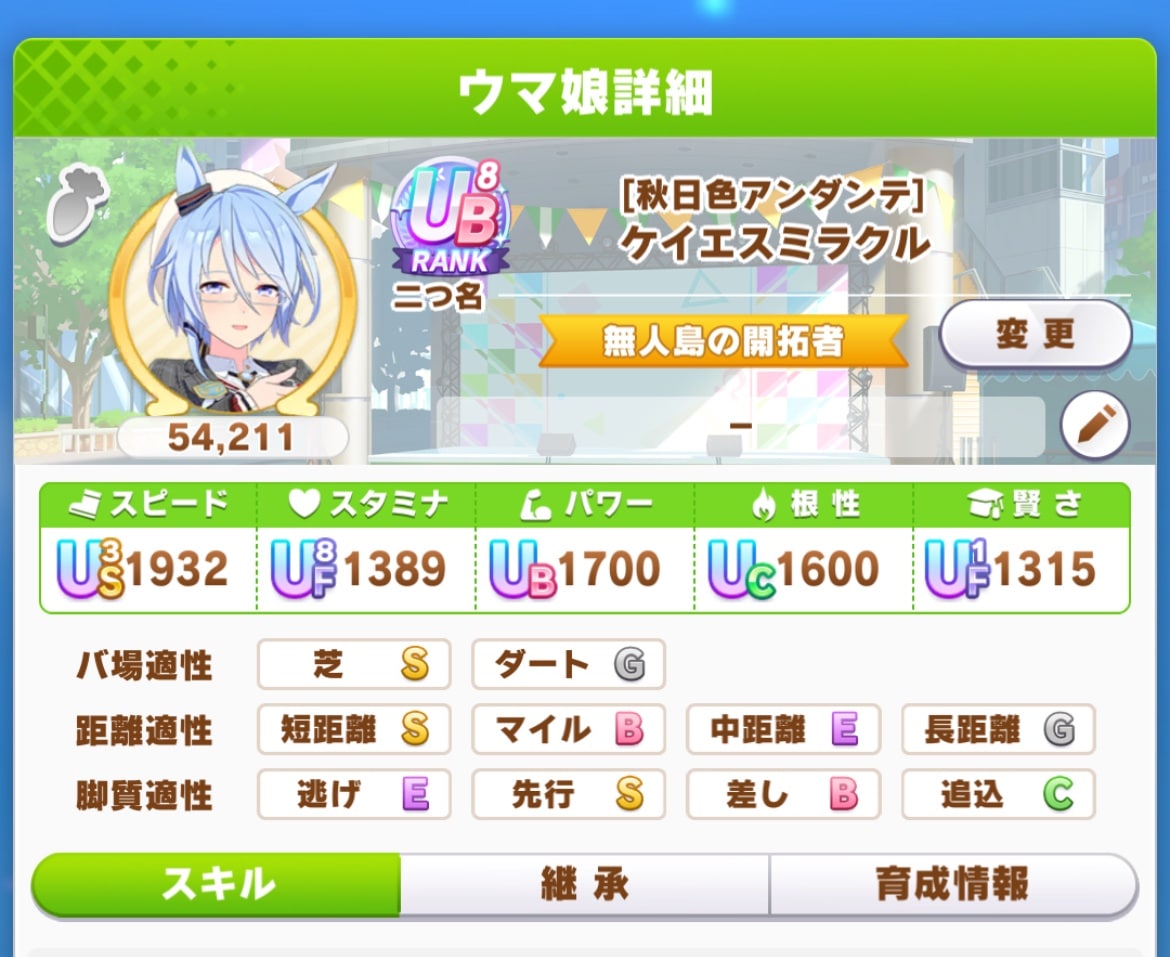Open the 育成情報 tab
The image size is (1170, 957).
pos(952,885)
